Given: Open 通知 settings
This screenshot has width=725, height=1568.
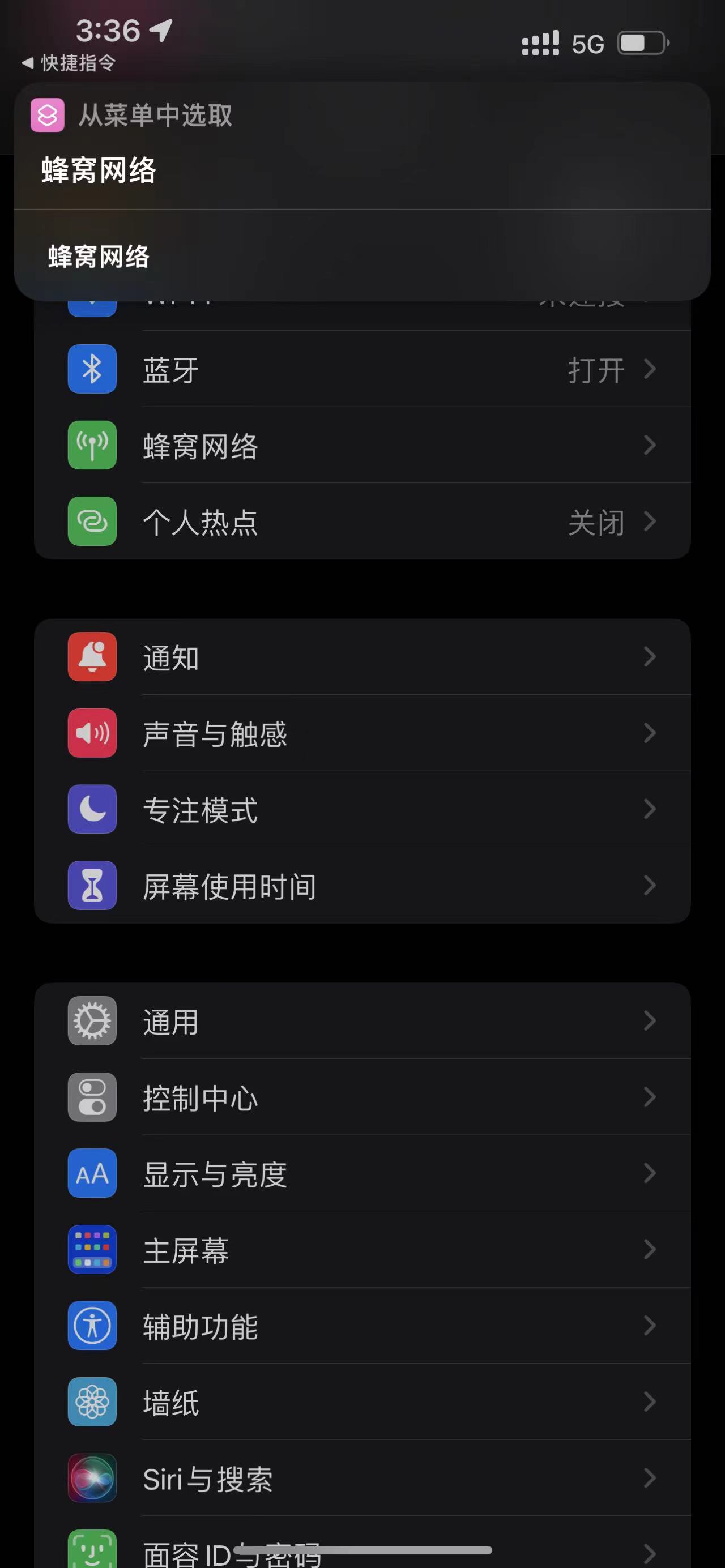Looking at the screenshot, I should point(361,657).
